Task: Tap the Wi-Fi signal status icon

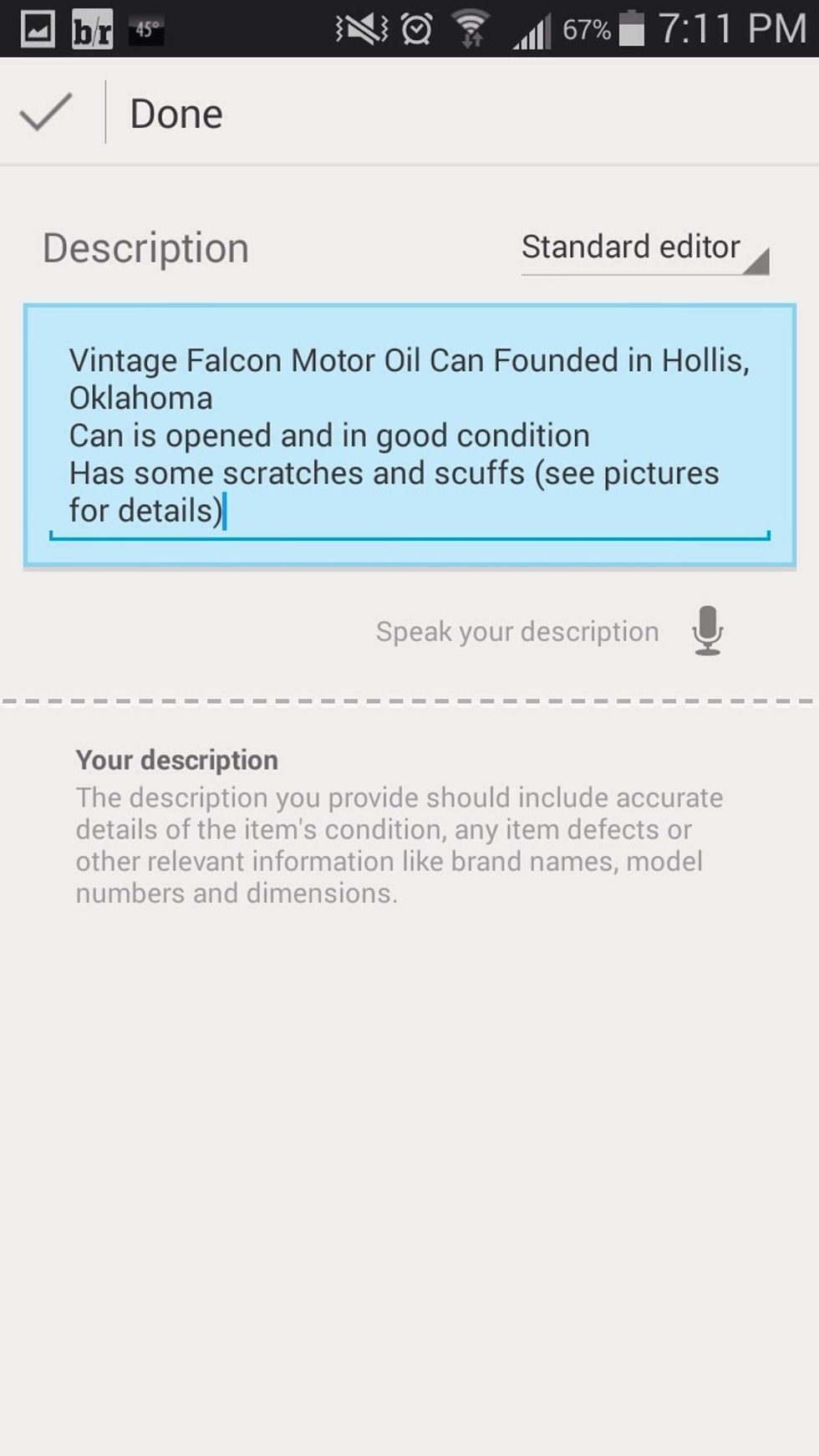Action: pos(471,26)
